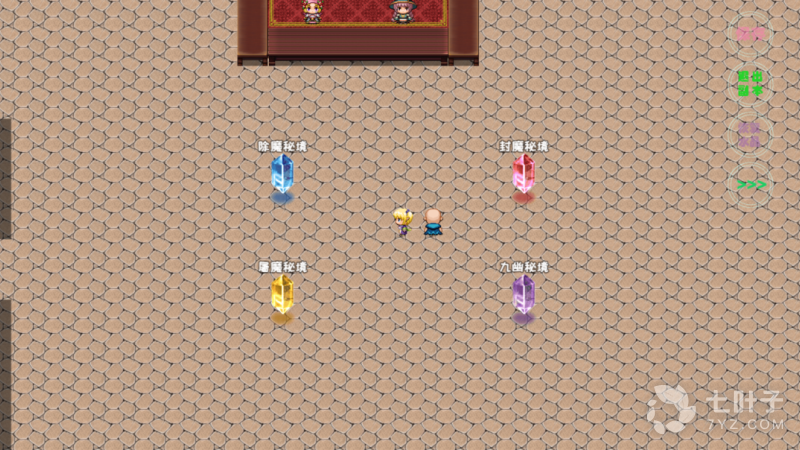Viewport: 800px width, 450px height.
Task: Tap the purple round button
Action: pyautogui.click(x=750, y=134)
